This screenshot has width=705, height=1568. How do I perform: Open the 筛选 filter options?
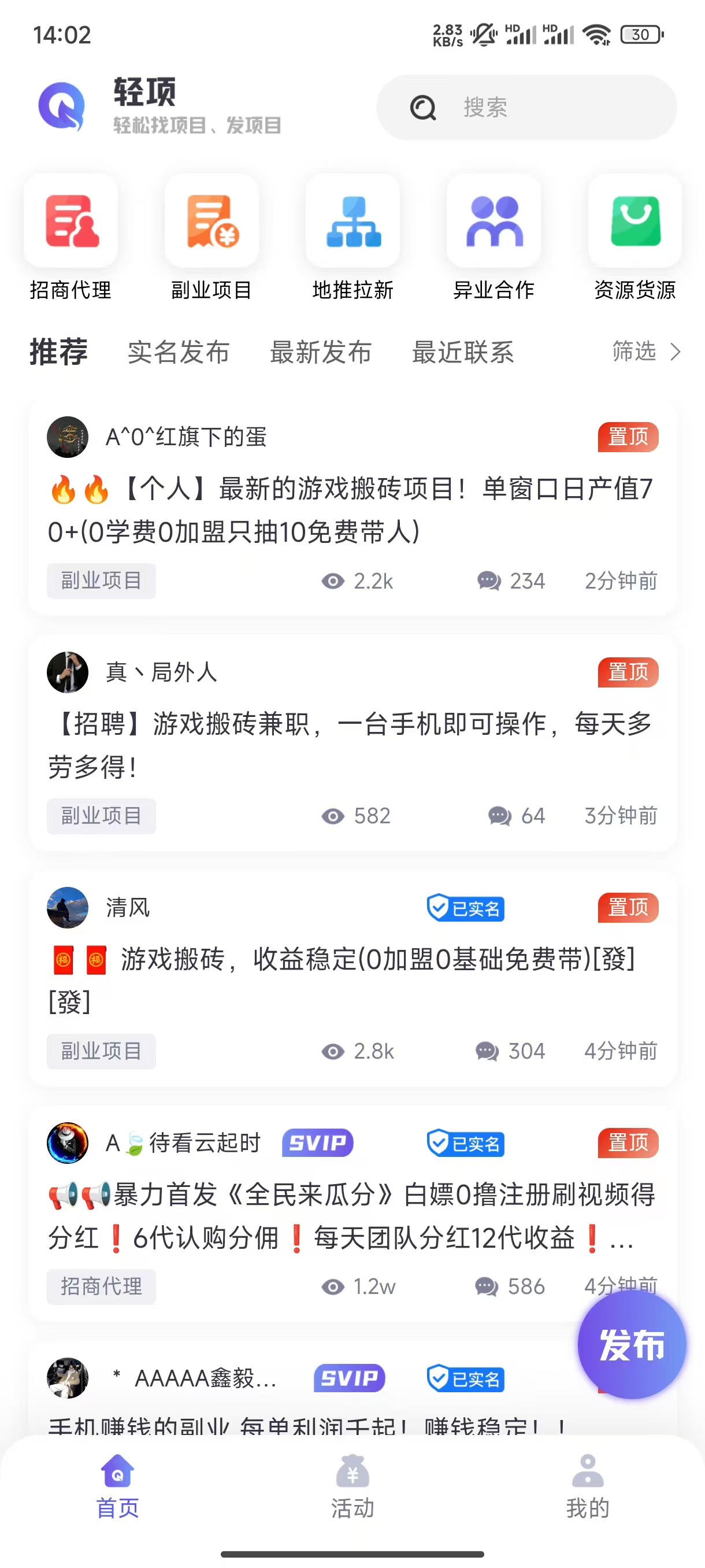pyautogui.click(x=645, y=352)
